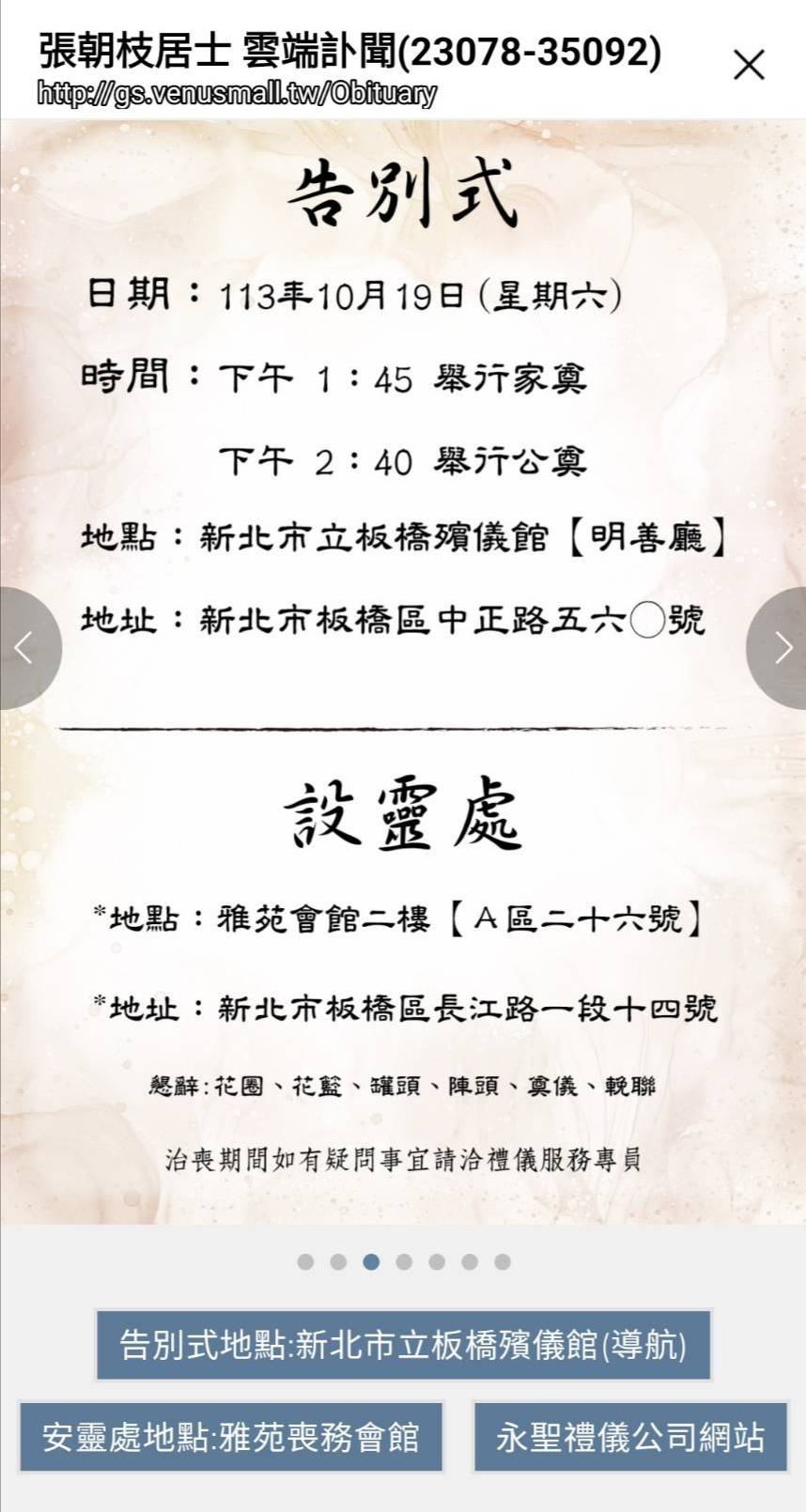
Task: Jump to the first slide dot
Action: click(x=305, y=1261)
